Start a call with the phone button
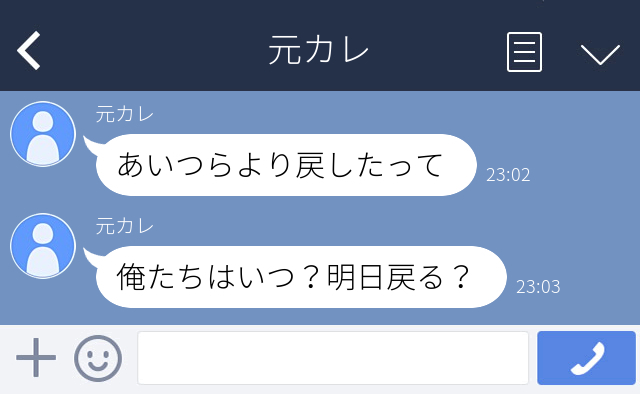Screen dimensions: 640x394 coord(586,358)
